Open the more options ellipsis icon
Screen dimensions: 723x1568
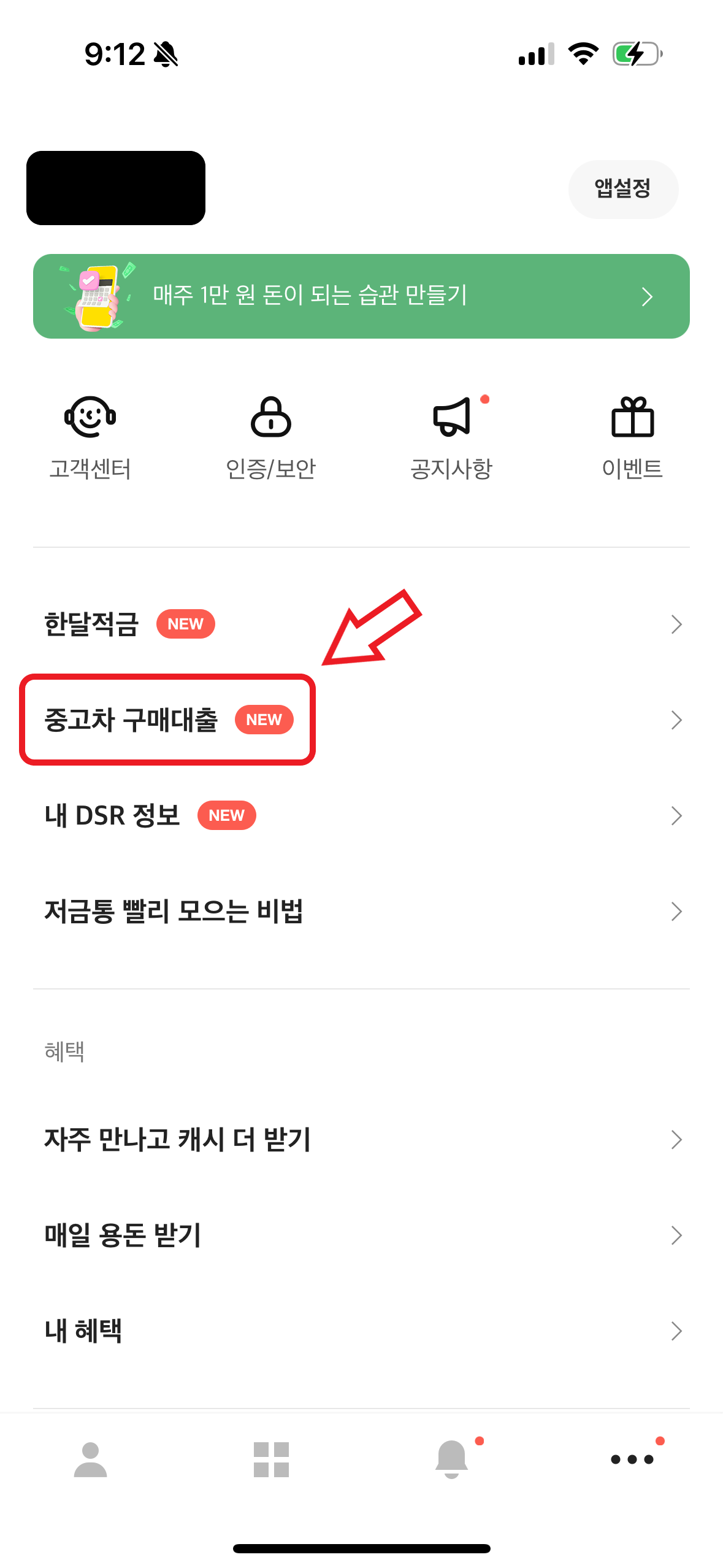(x=632, y=1459)
